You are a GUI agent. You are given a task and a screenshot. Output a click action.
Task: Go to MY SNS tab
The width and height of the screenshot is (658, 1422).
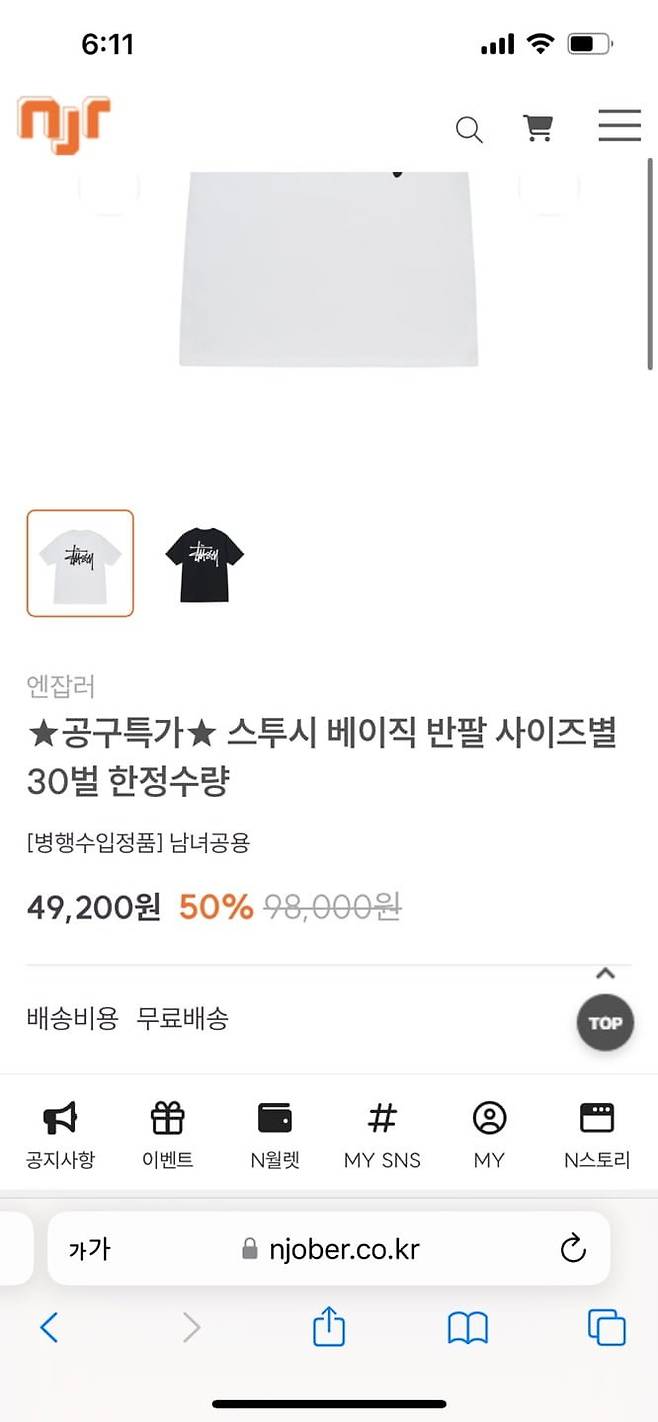[x=382, y=1135]
